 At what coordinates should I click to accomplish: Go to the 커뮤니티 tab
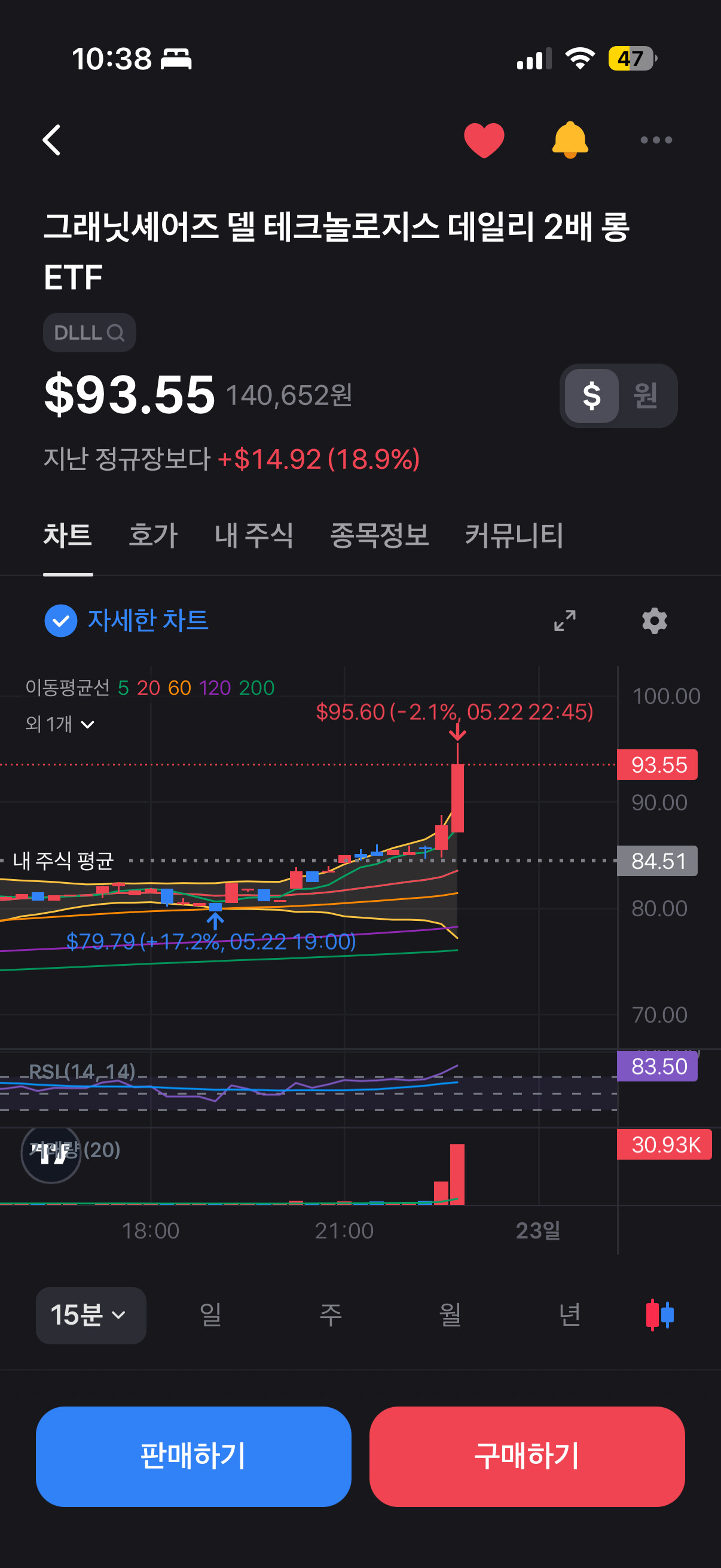[514, 536]
